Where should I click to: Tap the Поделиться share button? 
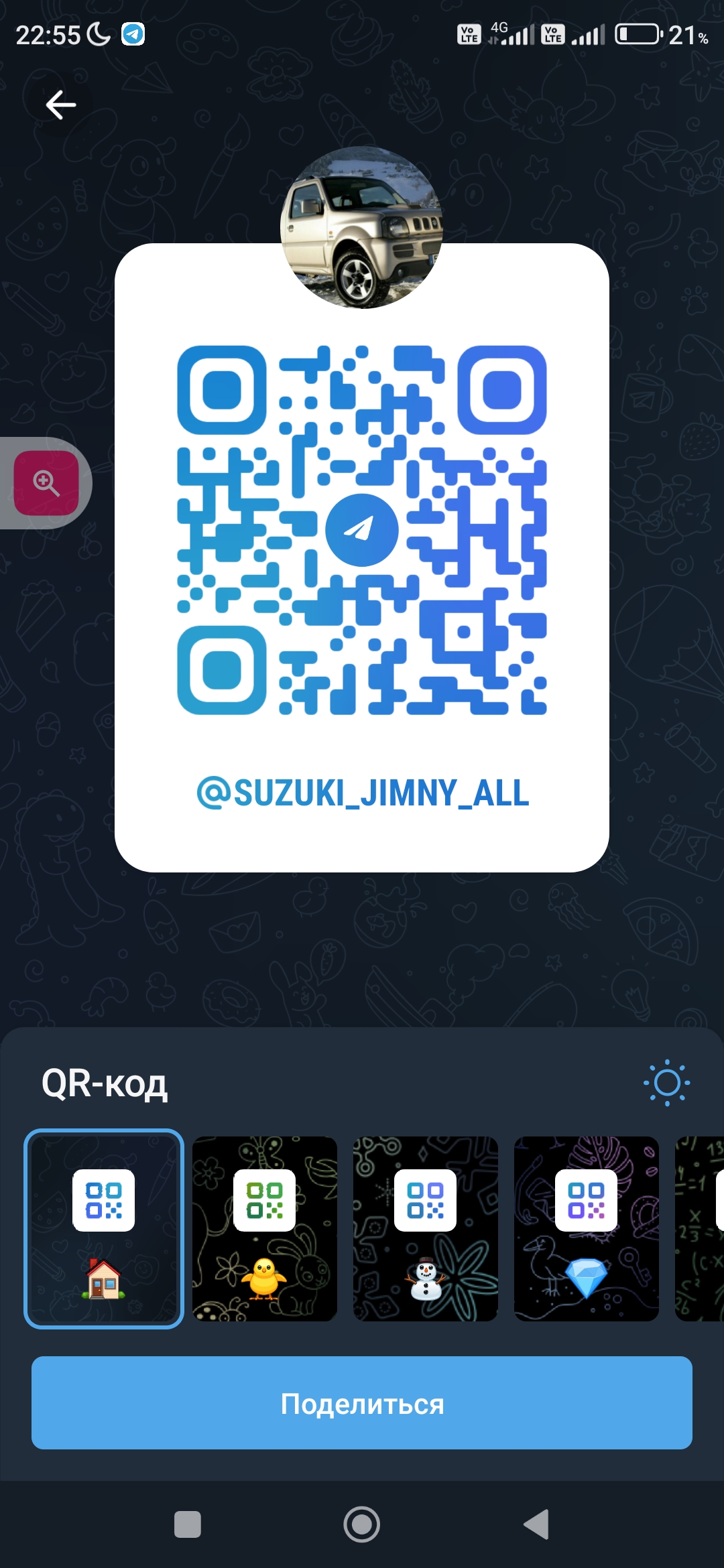click(x=362, y=1403)
